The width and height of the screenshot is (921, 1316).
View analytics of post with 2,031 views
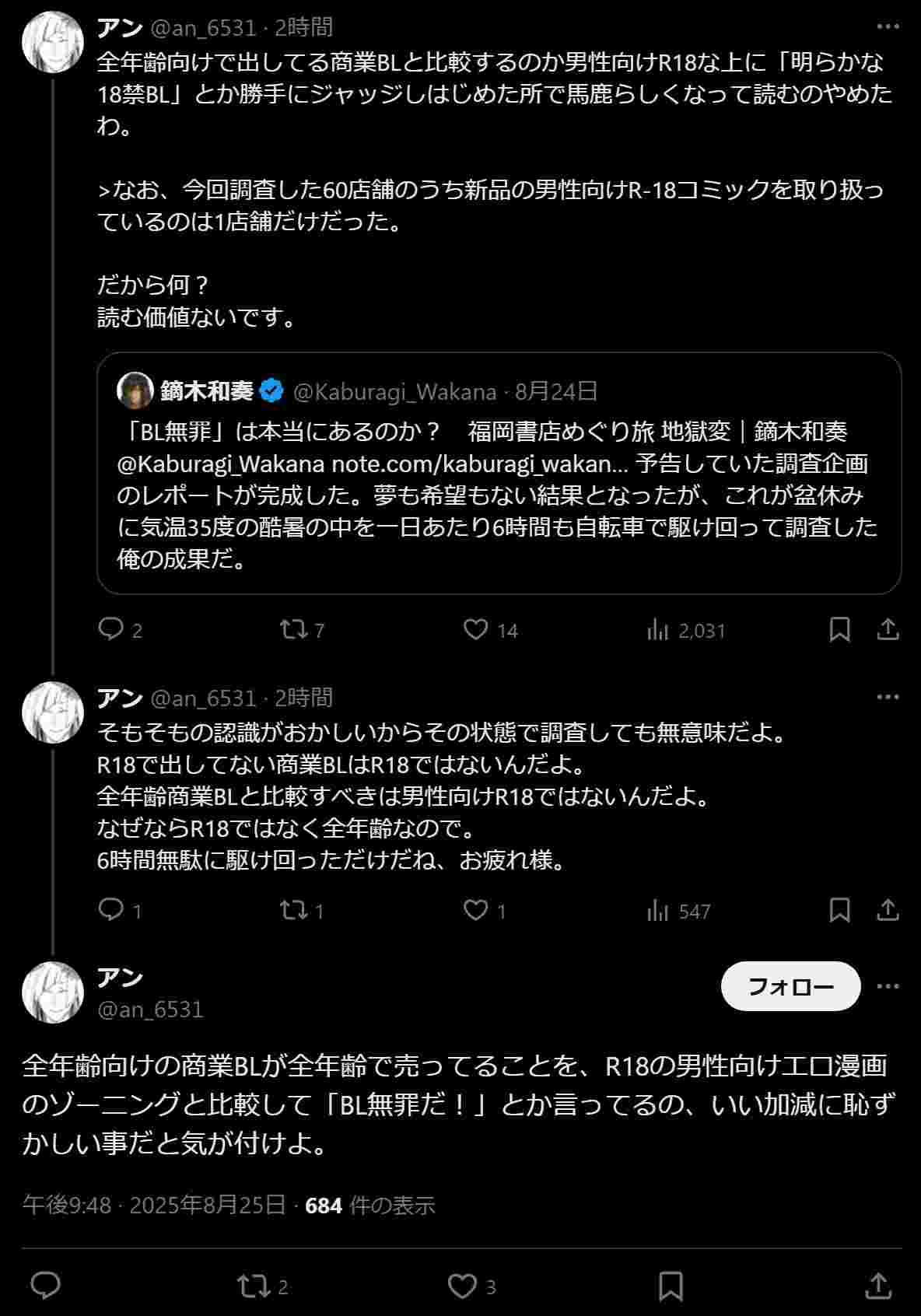658,628
